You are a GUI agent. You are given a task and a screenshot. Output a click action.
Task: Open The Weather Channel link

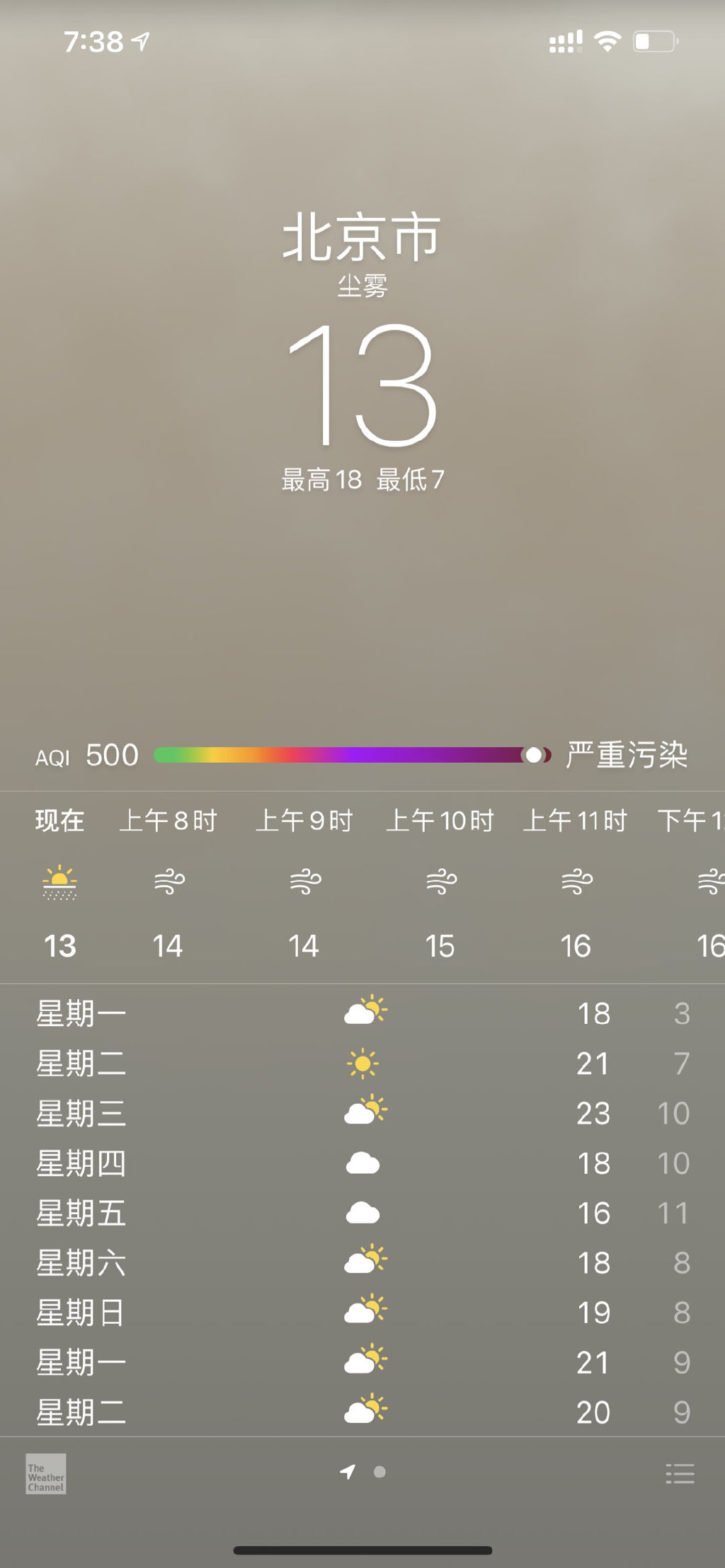tap(46, 1474)
